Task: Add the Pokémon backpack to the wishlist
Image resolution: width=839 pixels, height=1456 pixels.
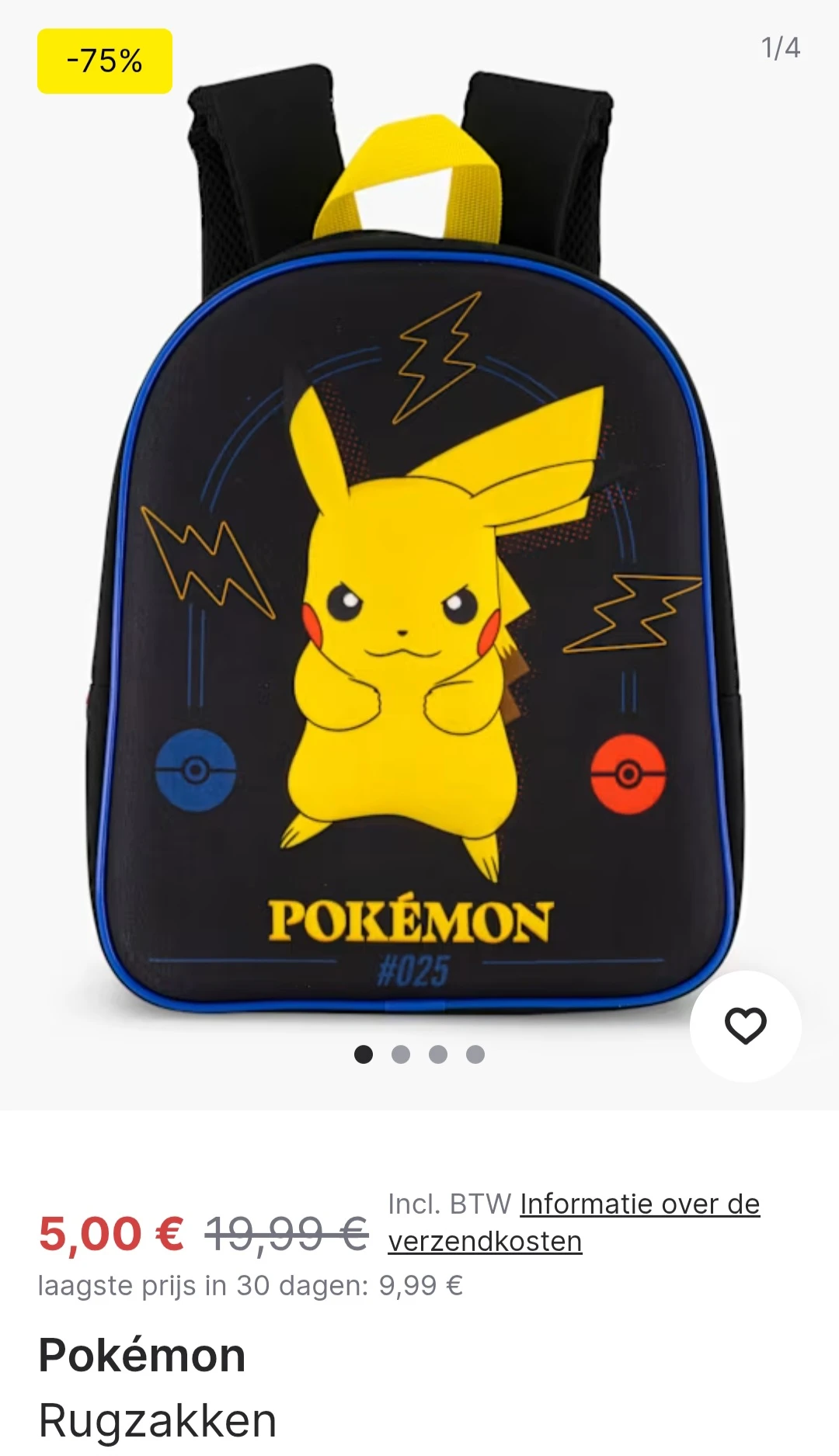Action: pyautogui.click(x=745, y=1026)
